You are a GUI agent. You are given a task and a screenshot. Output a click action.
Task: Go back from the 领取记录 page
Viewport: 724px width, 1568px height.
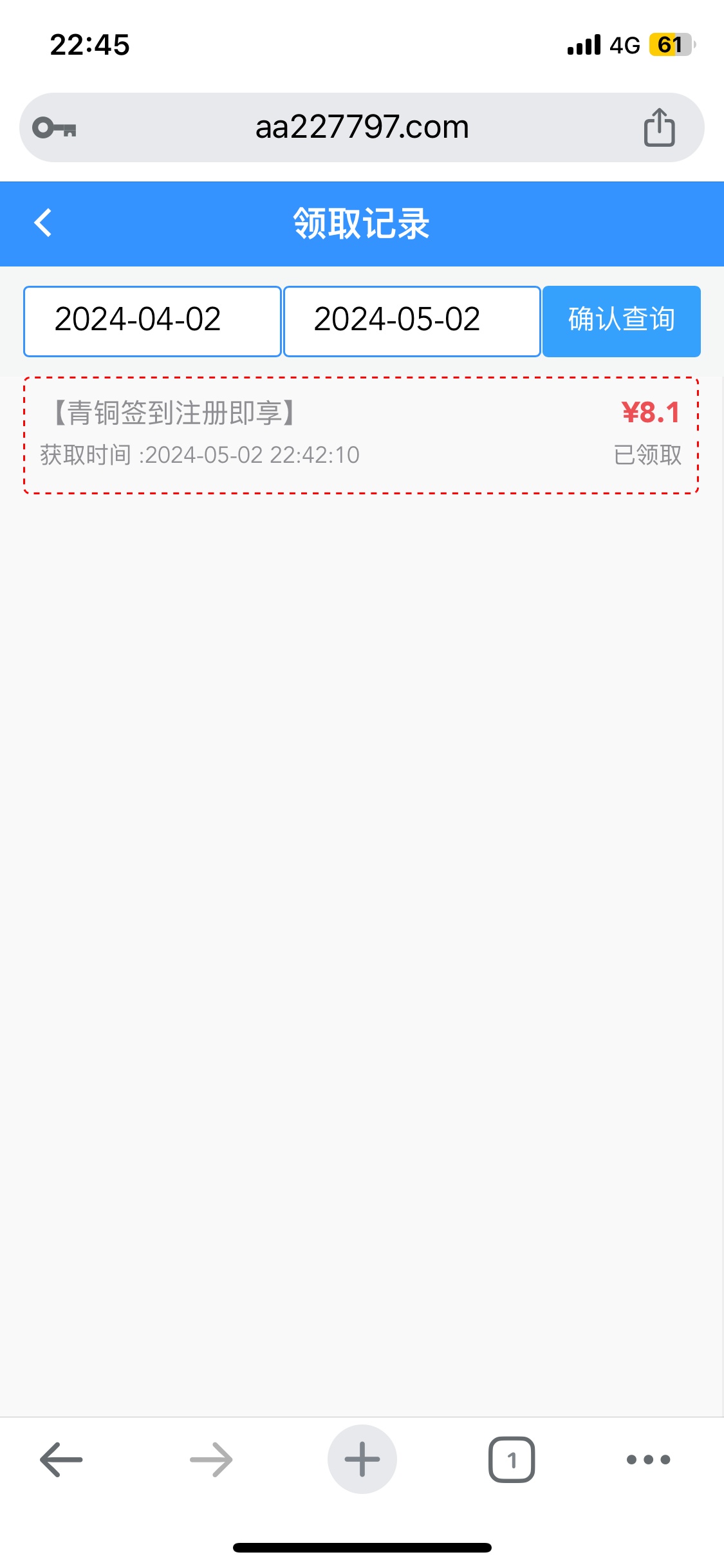(43, 223)
